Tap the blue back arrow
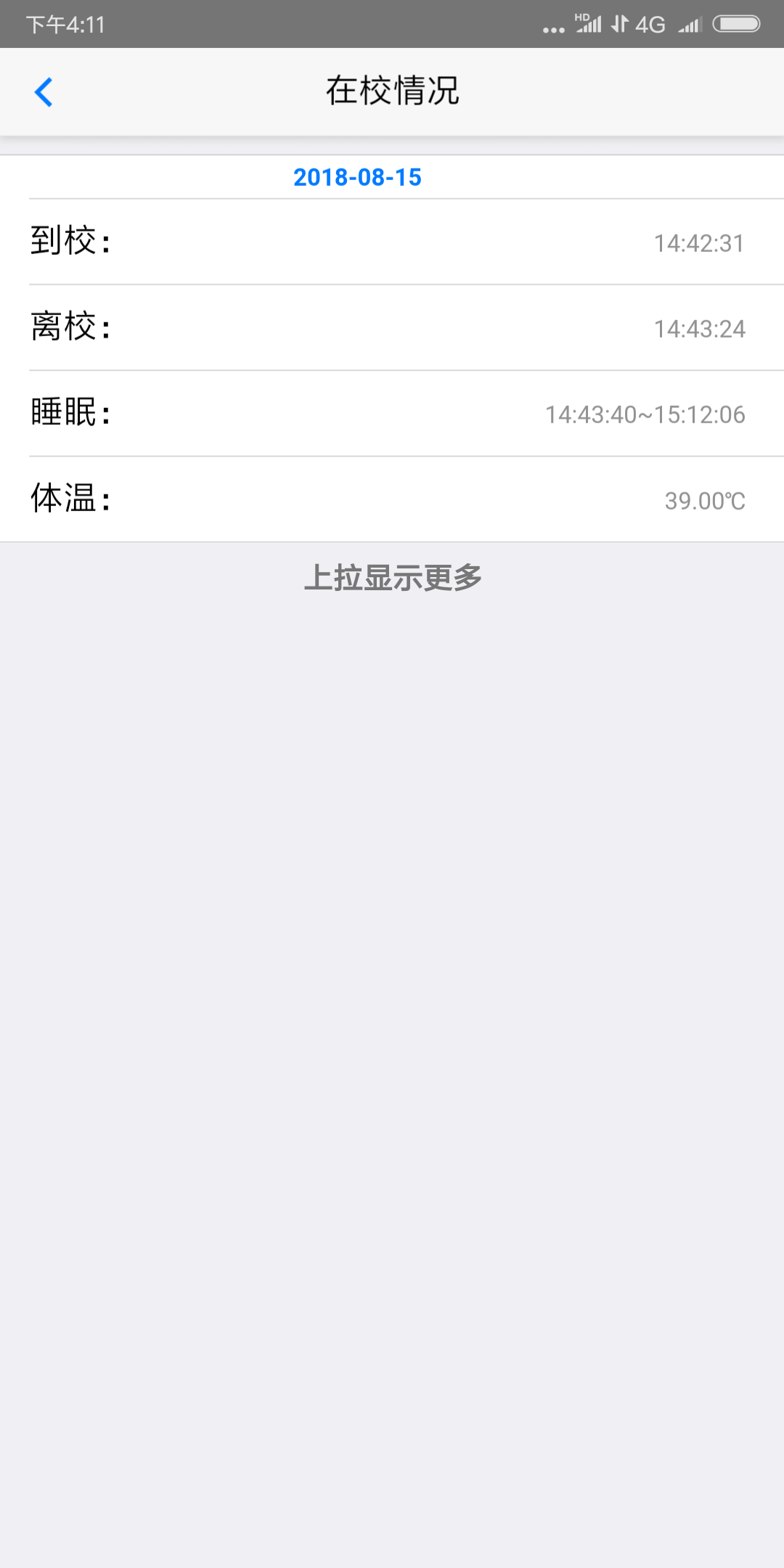This screenshot has height=1568, width=784. (x=44, y=92)
